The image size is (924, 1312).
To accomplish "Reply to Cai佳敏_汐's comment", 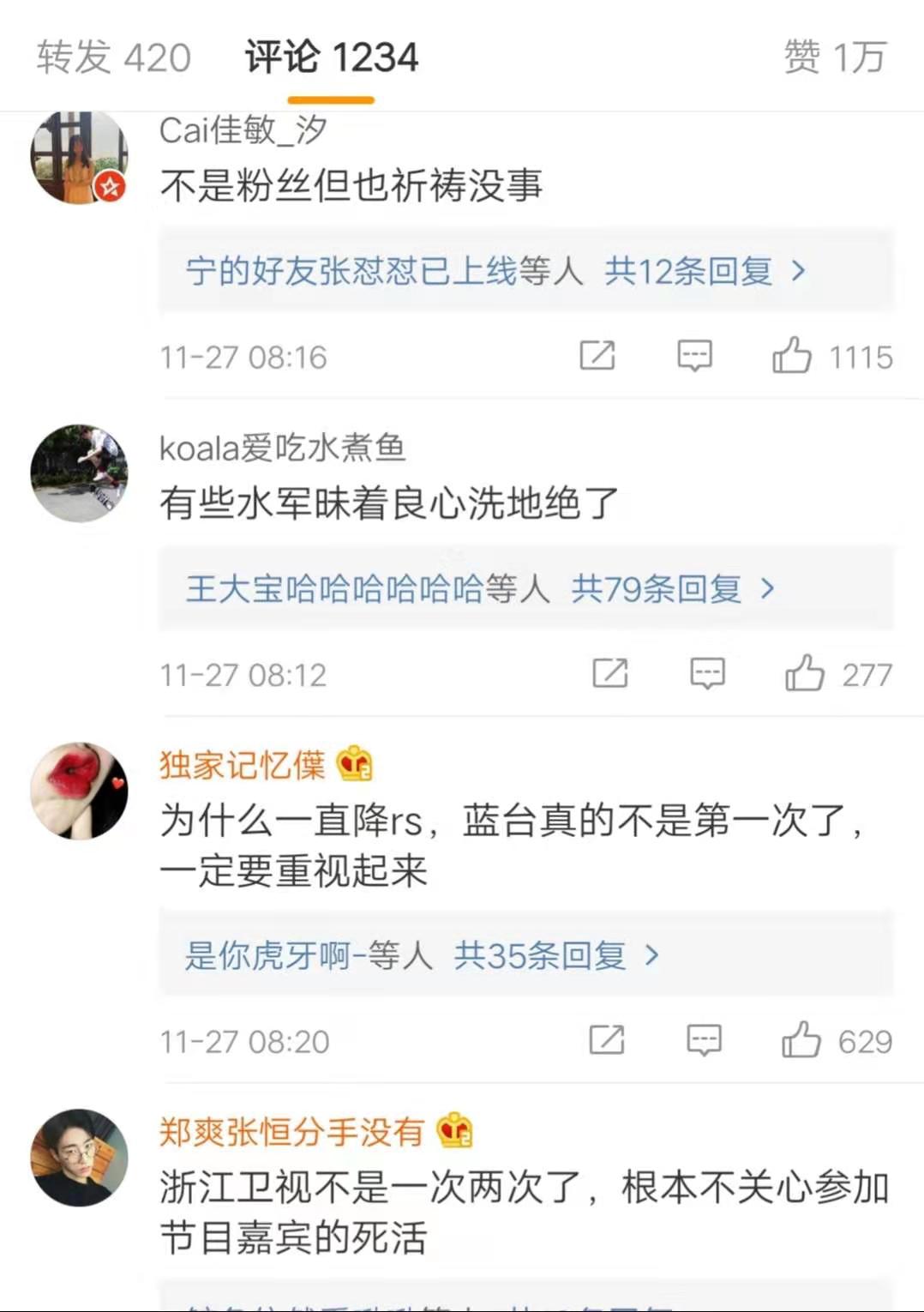I will tap(694, 355).
